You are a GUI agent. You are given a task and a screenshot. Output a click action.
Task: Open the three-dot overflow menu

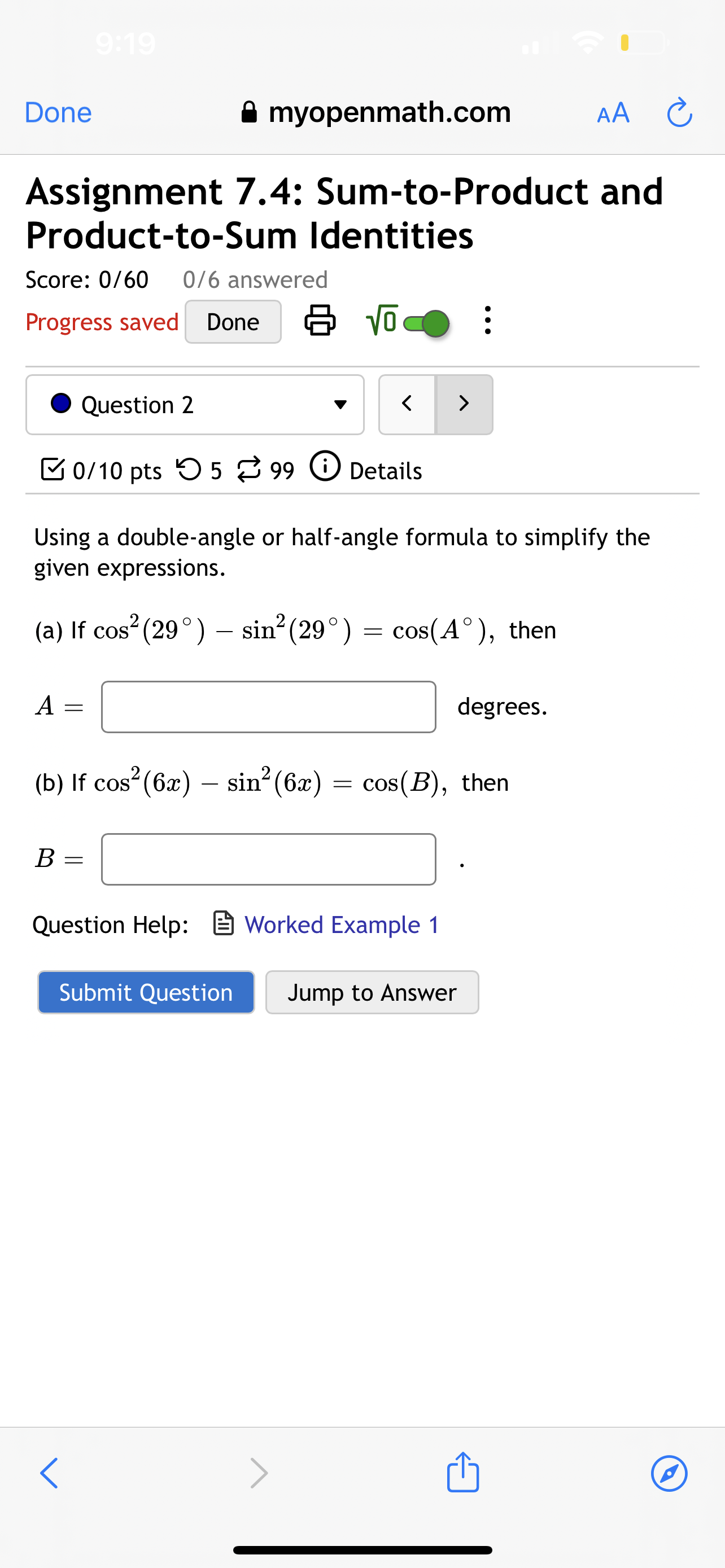click(488, 321)
